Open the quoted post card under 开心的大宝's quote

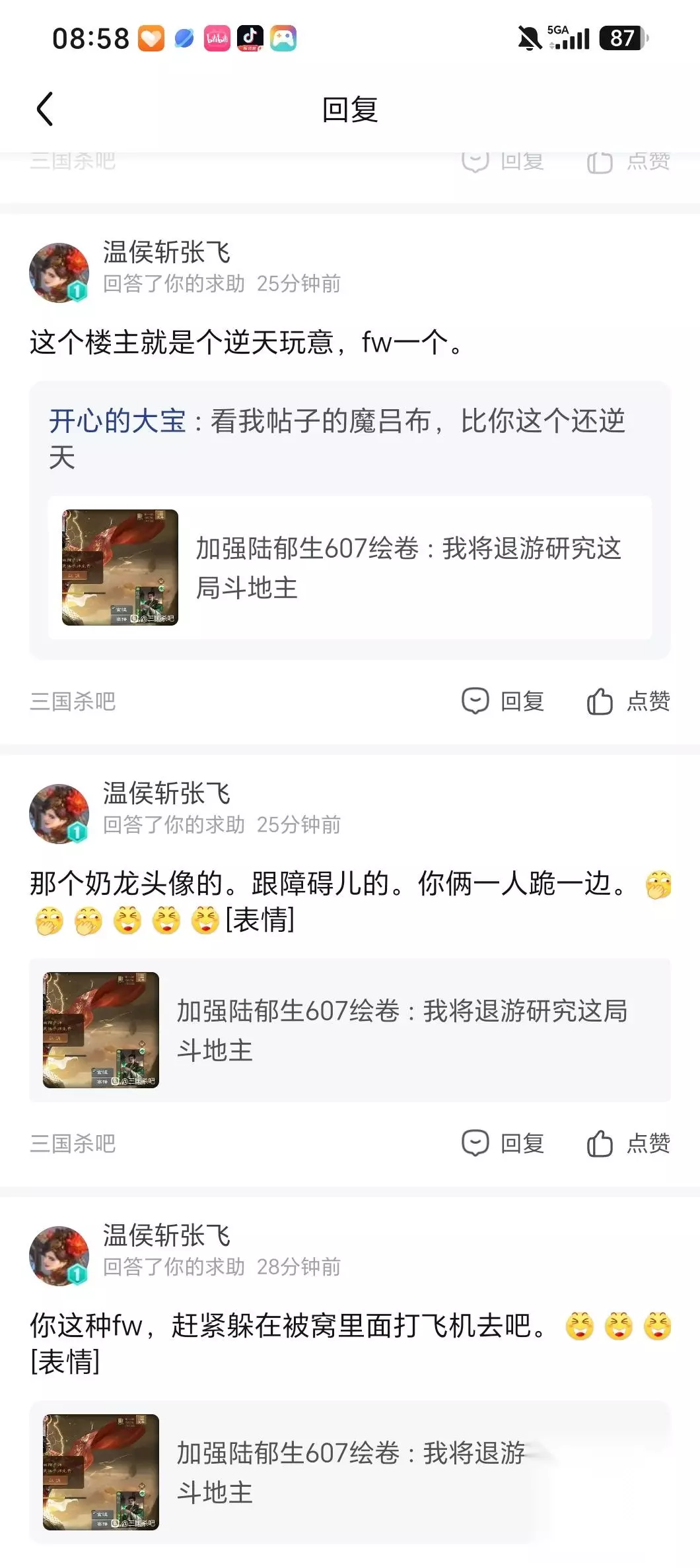coord(350,568)
